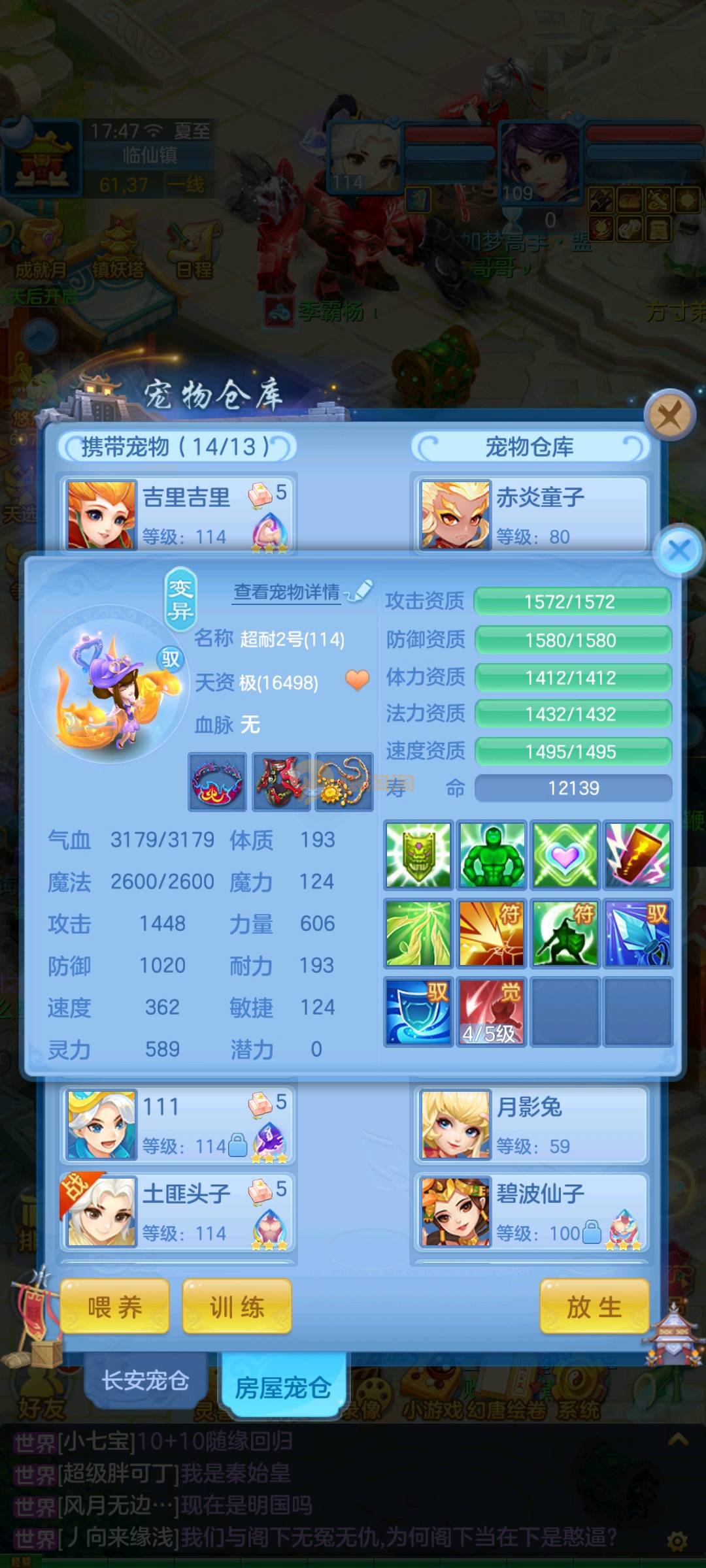The height and width of the screenshot is (1568, 706).
Task: Switch to the 长安宠仓 tab
Action: tap(145, 1380)
